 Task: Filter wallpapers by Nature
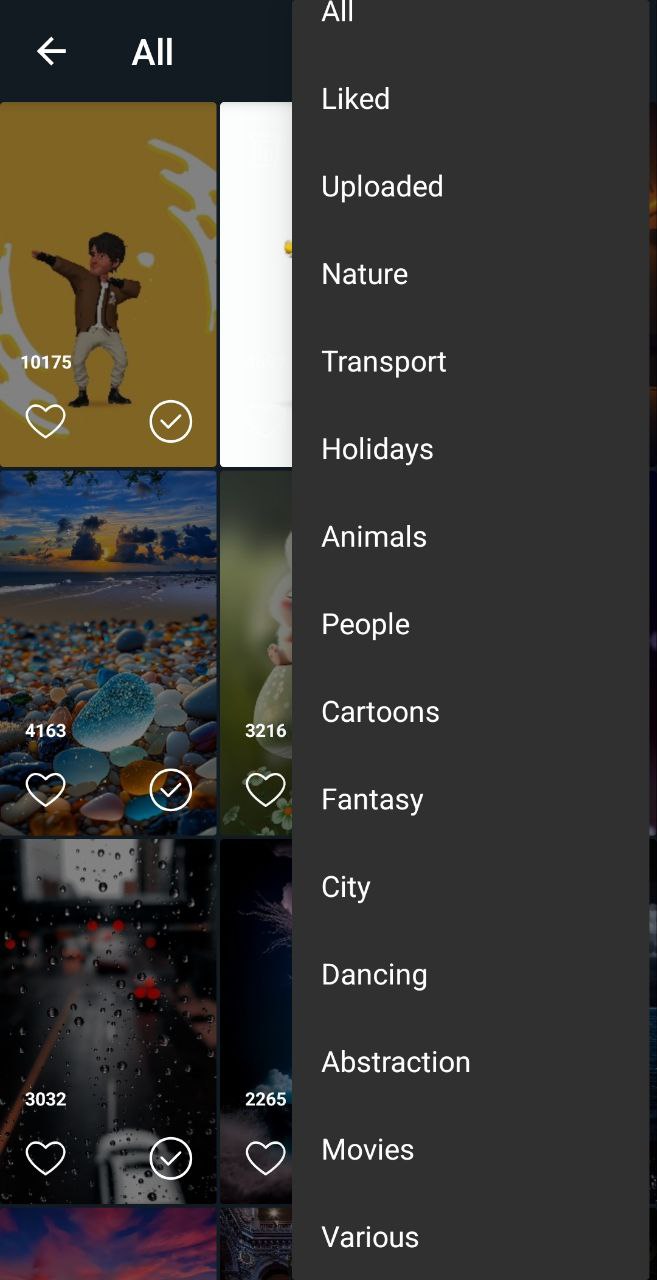pos(365,274)
